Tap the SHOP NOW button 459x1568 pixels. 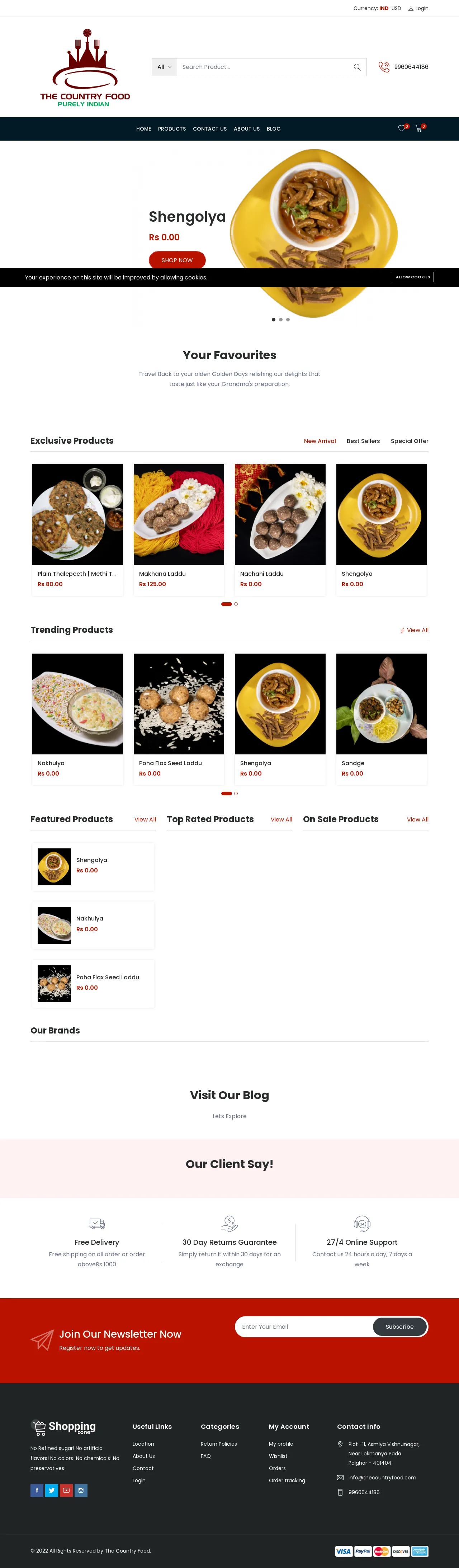[176, 260]
